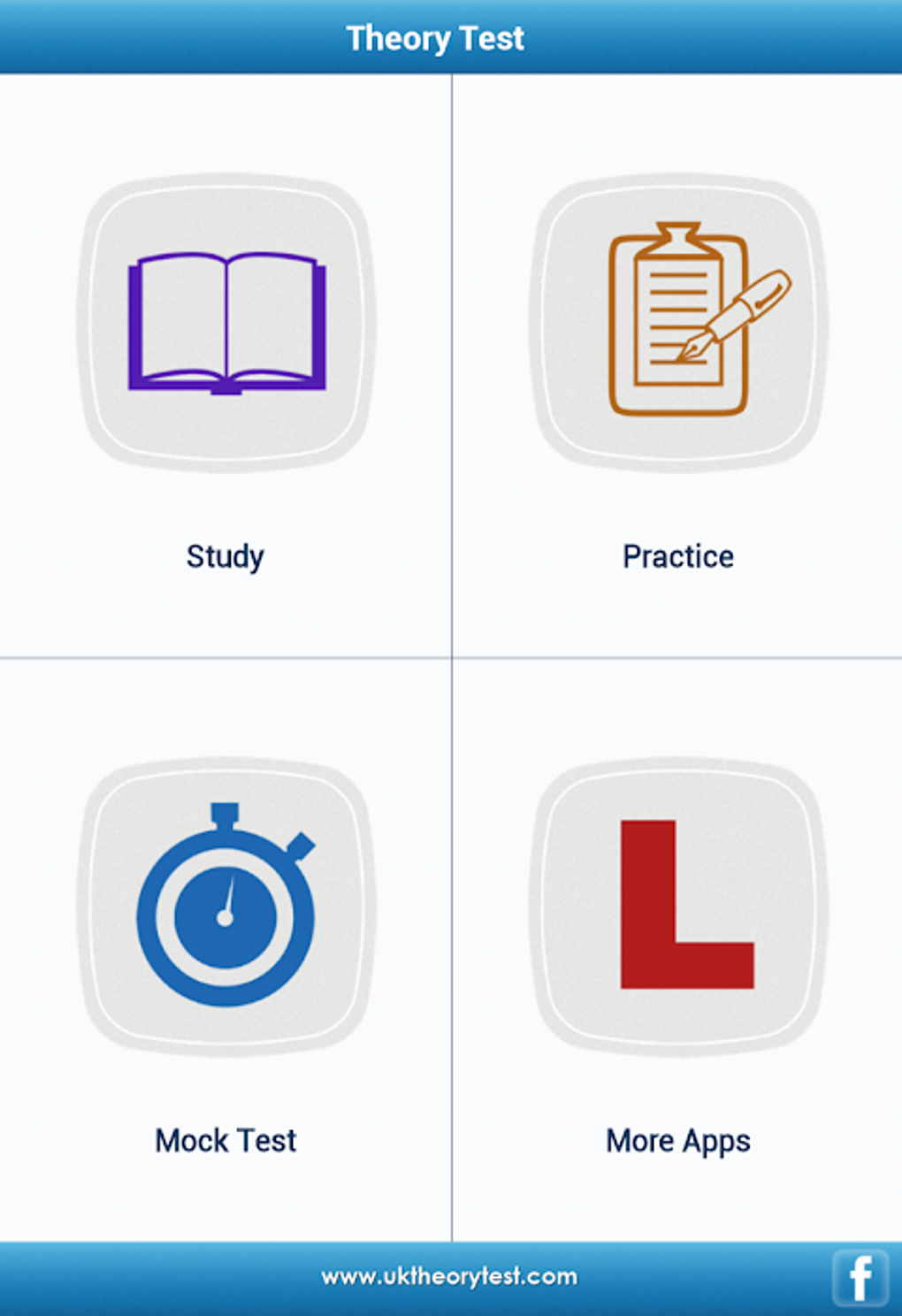This screenshot has width=902, height=1316.
Task: Visit the www.uktheorytest.com website link
Action: click(449, 1276)
